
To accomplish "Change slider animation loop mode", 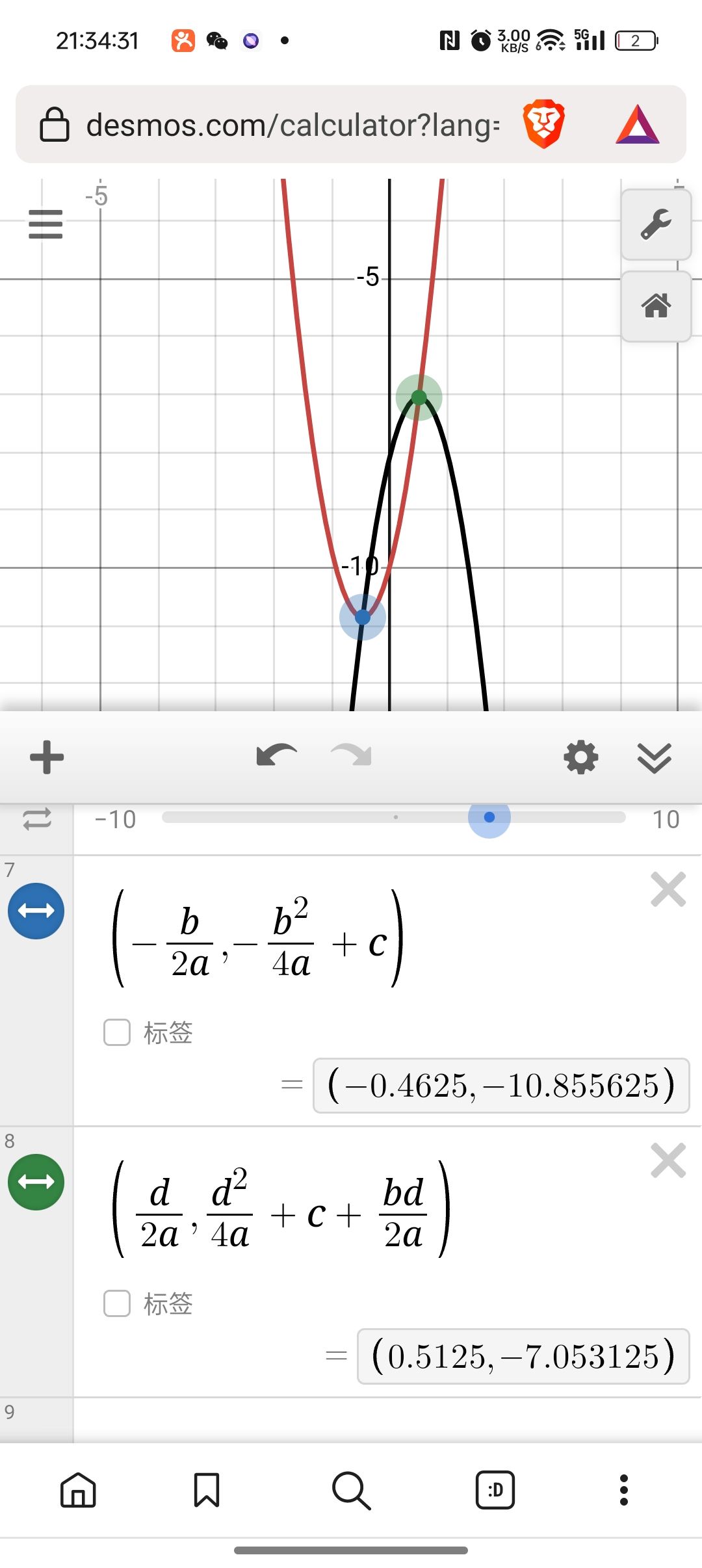I will [37, 819].
